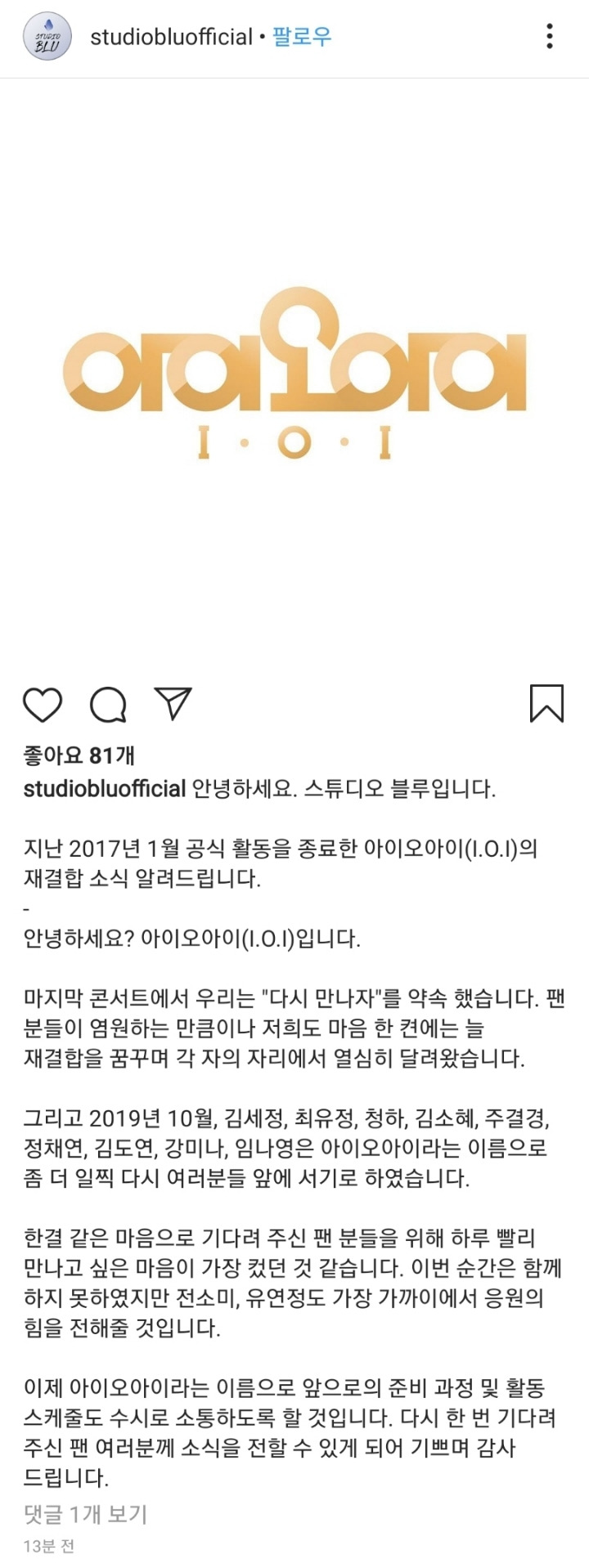Share the post using the paper plane icon

point(173,703)
